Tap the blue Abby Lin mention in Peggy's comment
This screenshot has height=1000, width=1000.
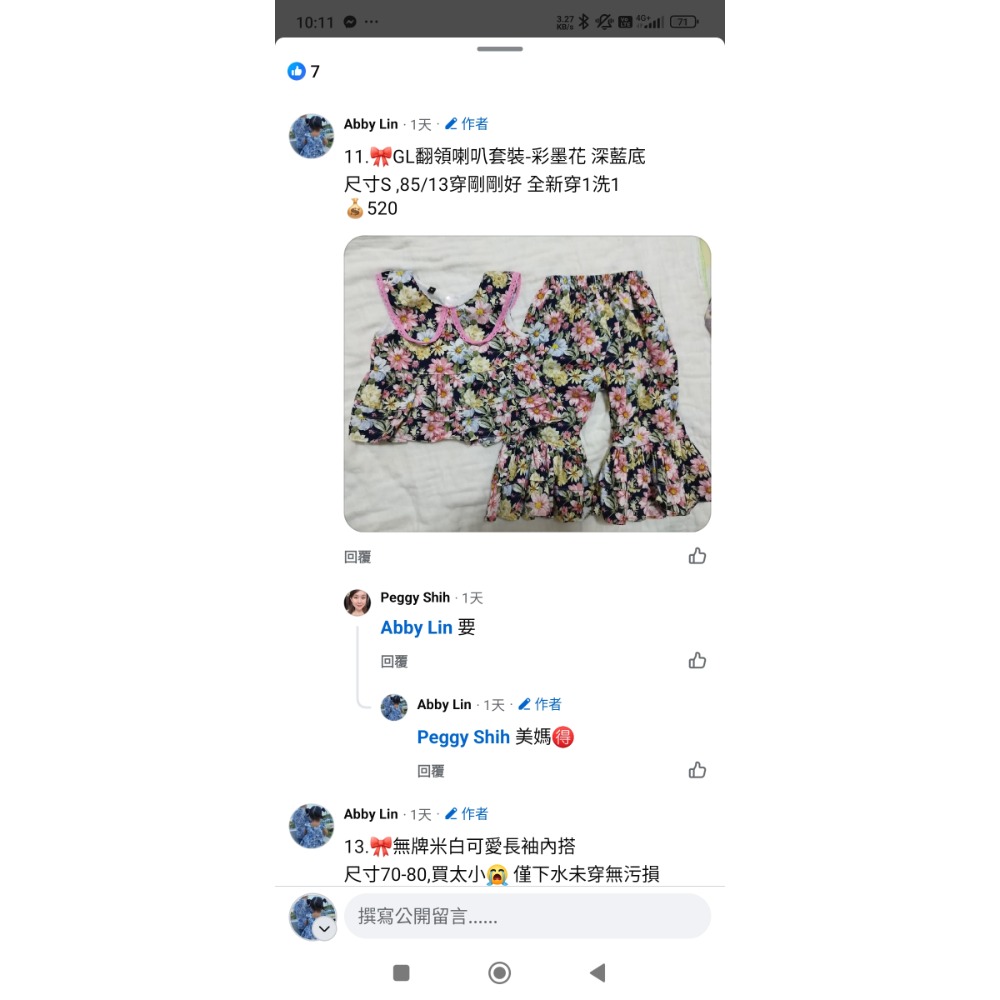416,628
